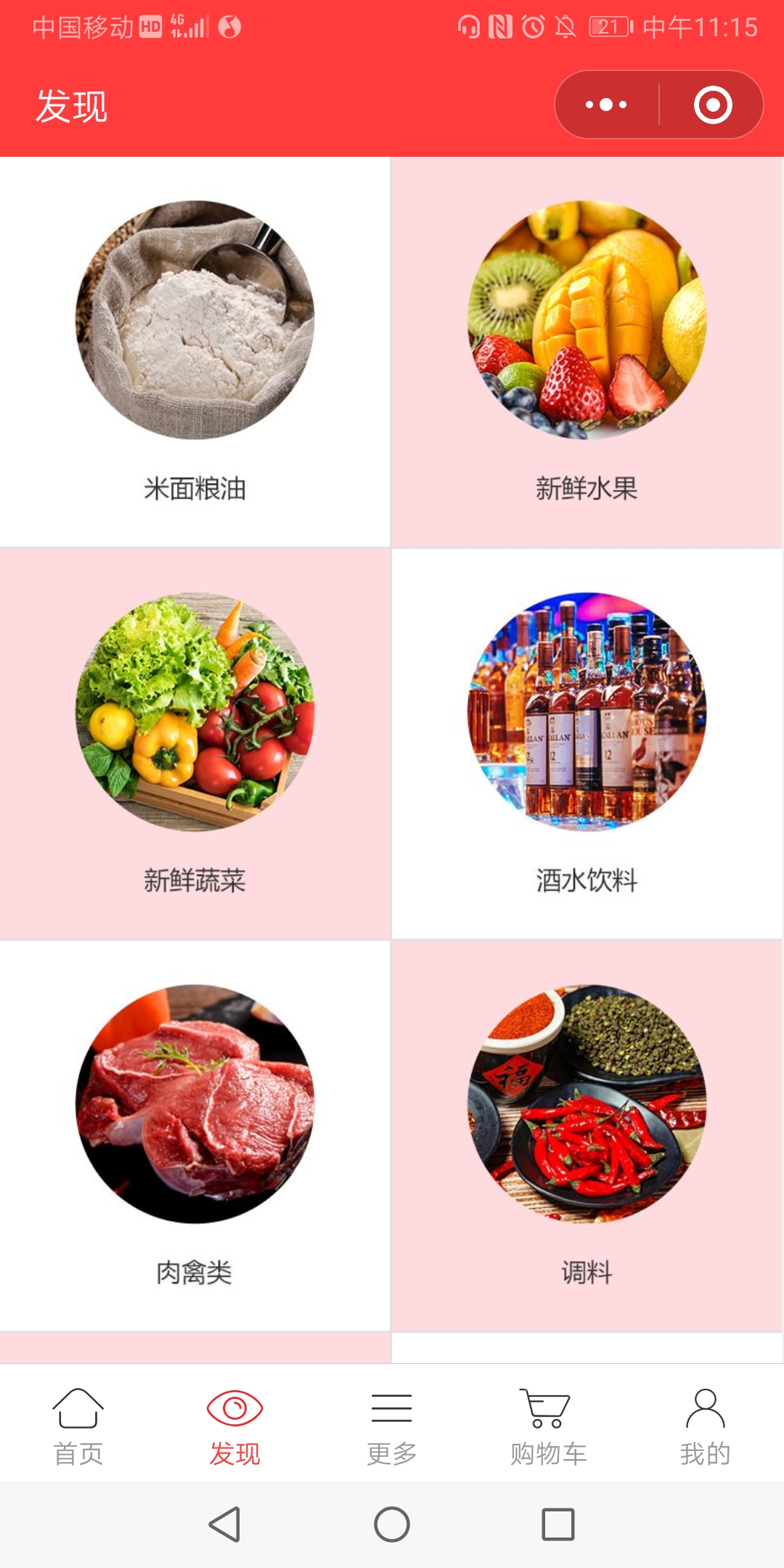Close the mini program with the circle button
The width and height of the screenshot is (784, 1568).
[712, 105]
